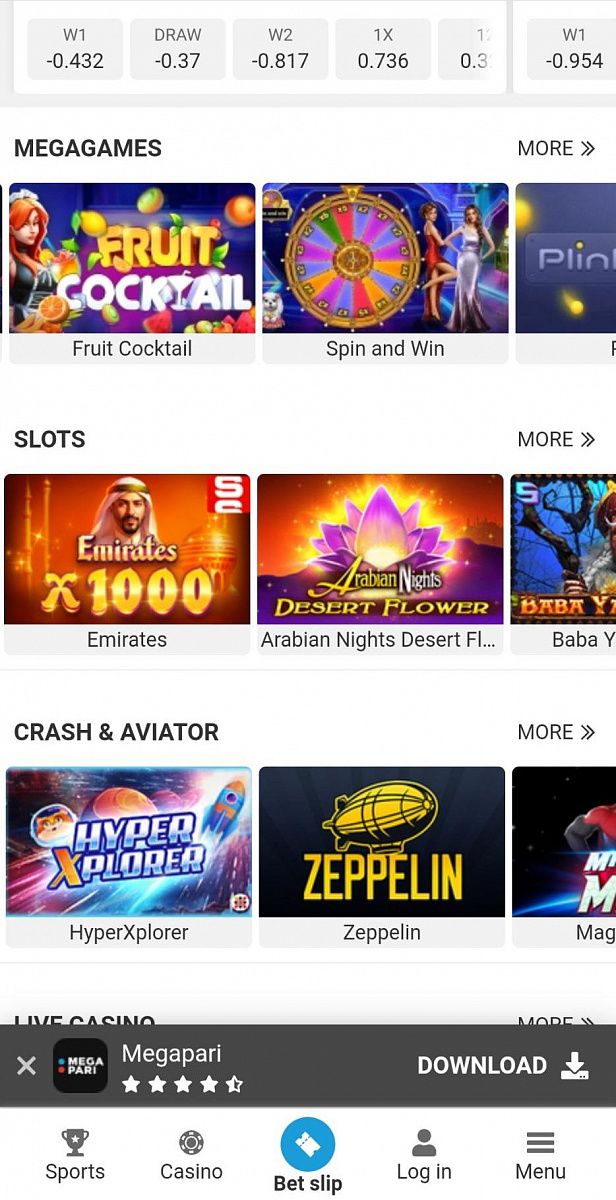Play the Emirates slot
This screenshot has height=1200, width=616.
[x=127, y=562]
